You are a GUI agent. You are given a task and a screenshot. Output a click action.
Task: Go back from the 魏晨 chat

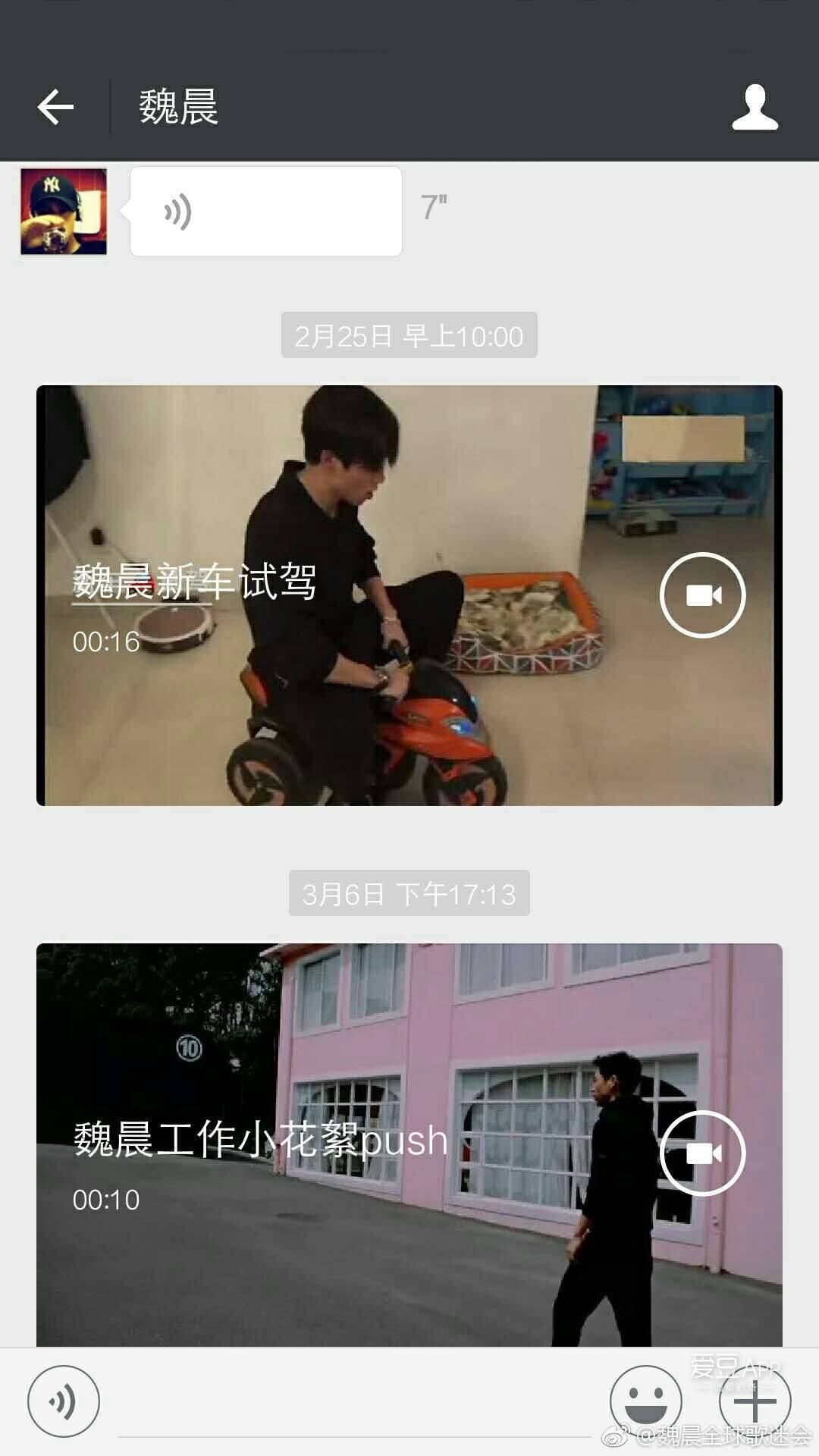(x=55, y=107)
